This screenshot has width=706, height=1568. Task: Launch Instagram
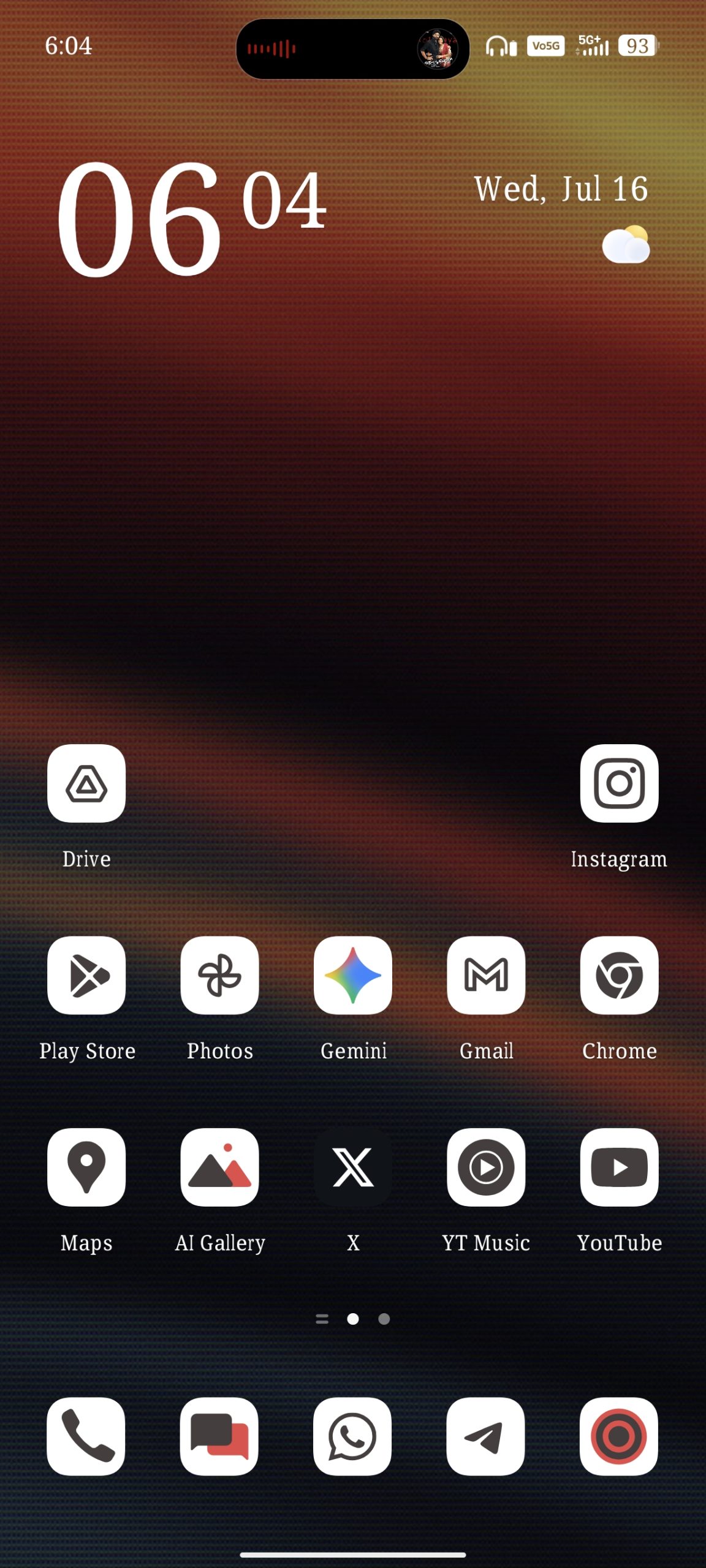[619, 783]
